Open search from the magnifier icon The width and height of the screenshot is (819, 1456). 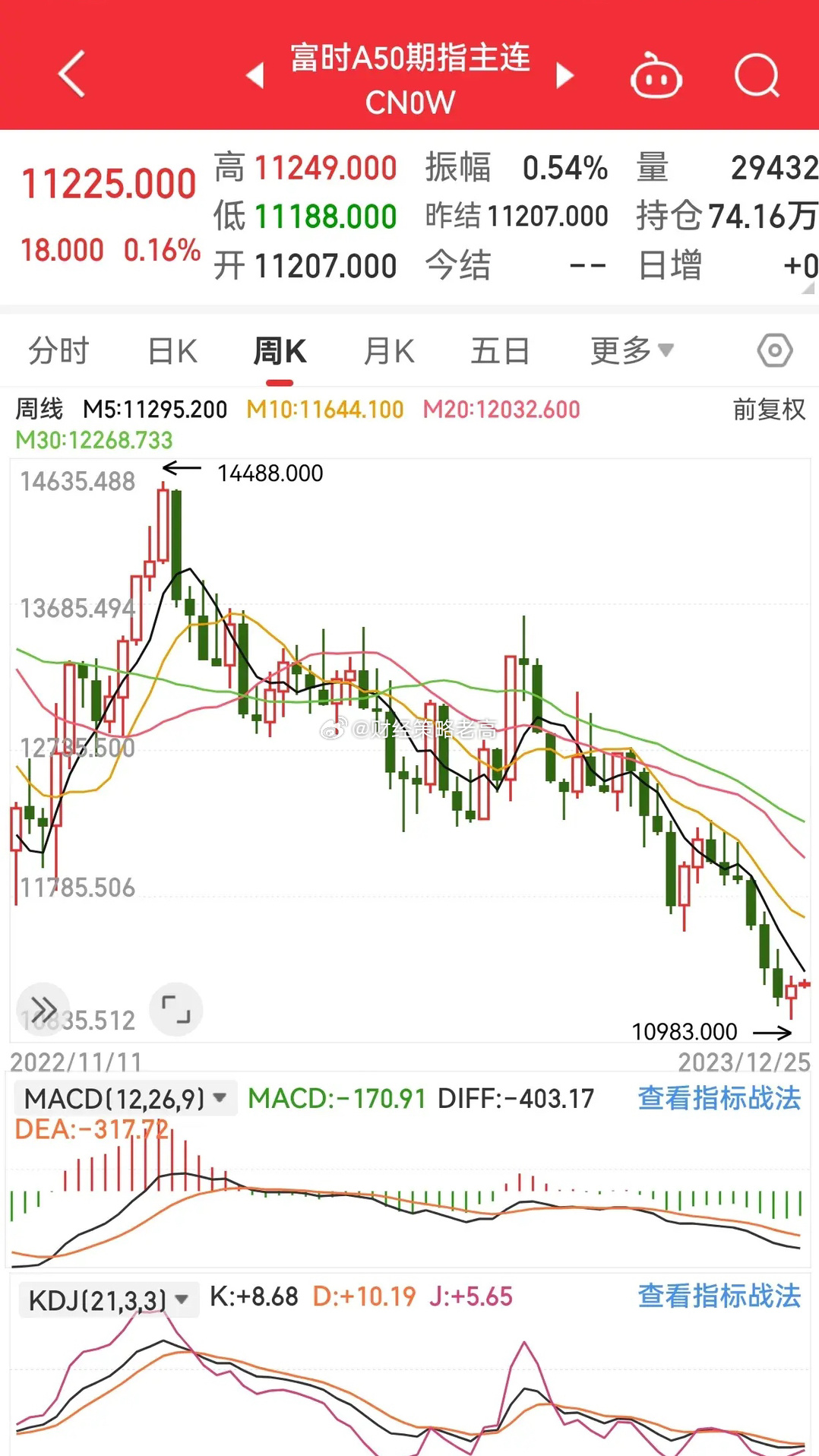pyautogui.click(x=757, y=75)
